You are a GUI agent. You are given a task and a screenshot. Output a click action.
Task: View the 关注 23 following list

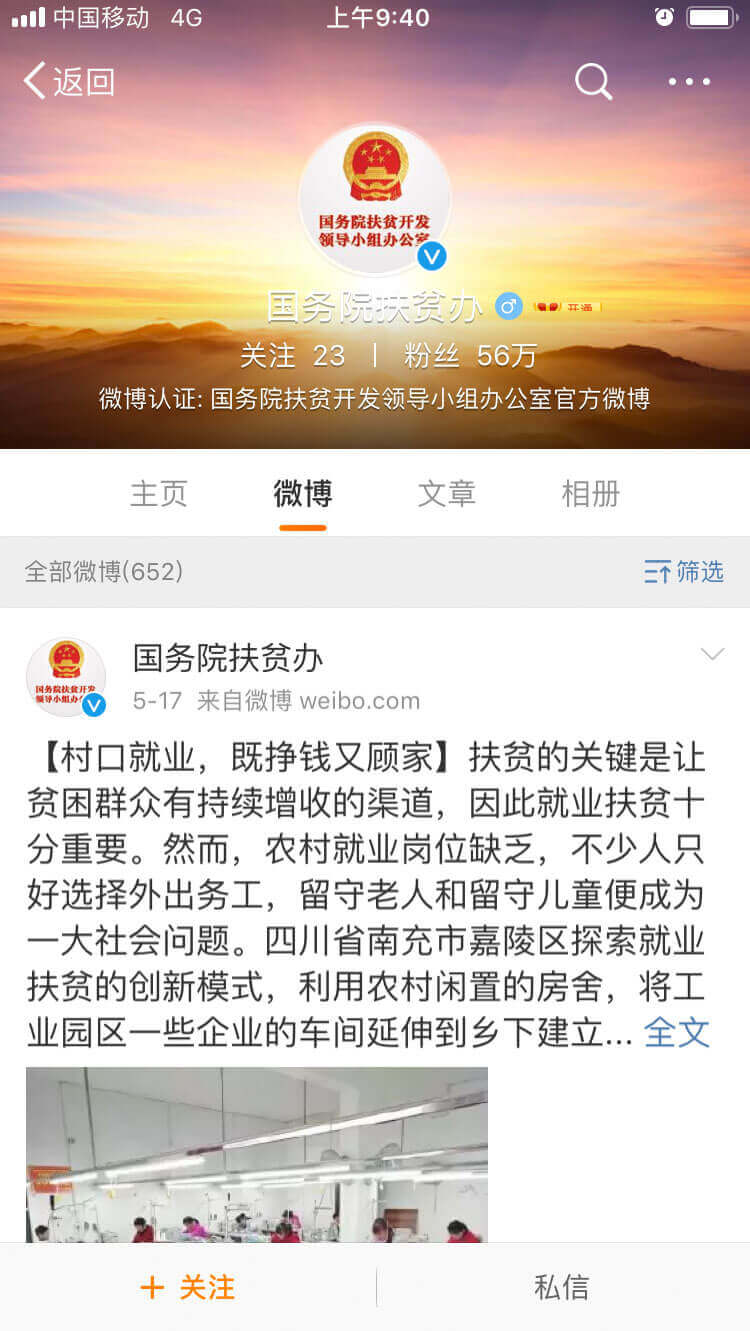292,355
